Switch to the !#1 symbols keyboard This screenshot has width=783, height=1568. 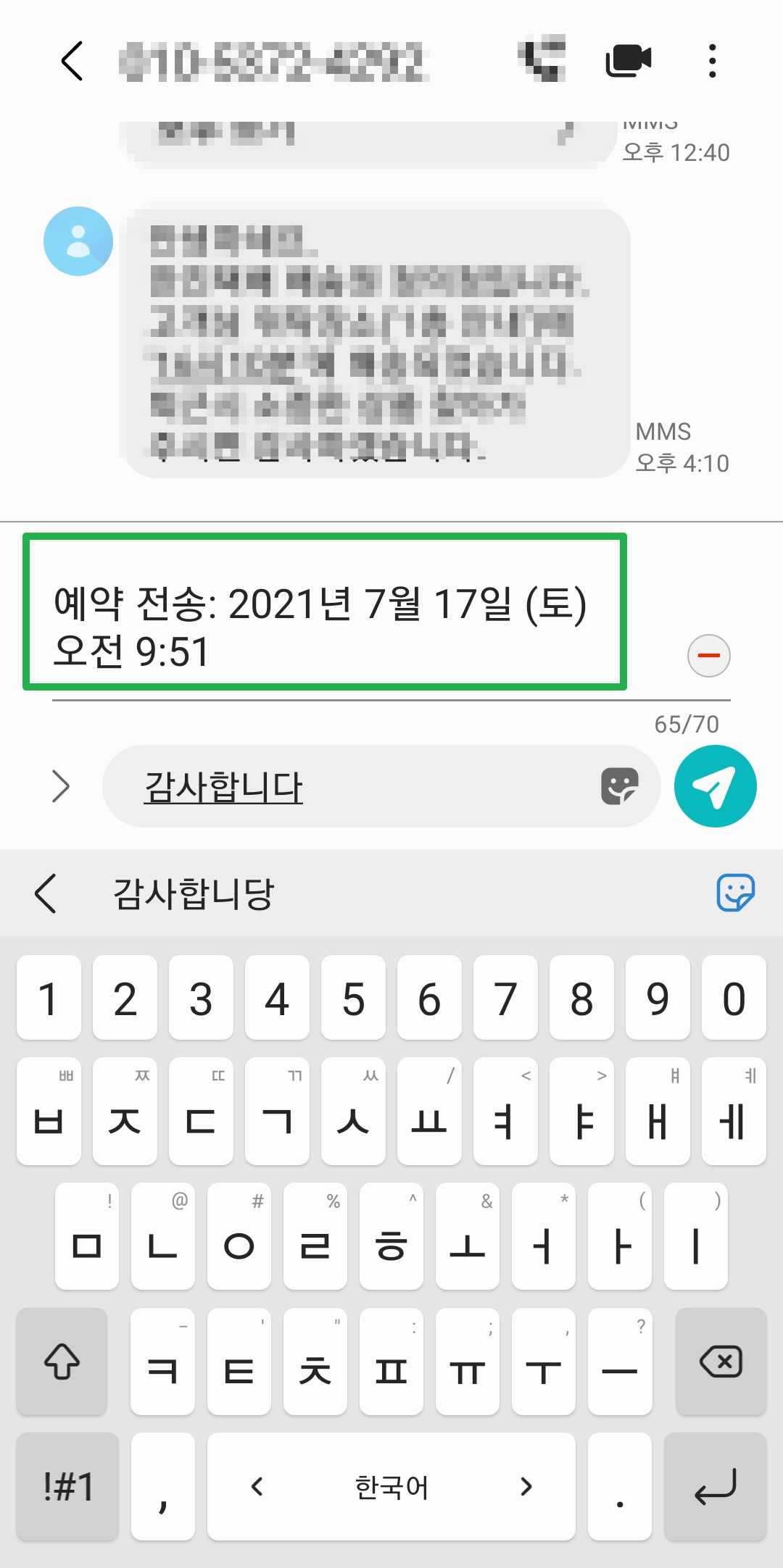click(x=68, y=1487)
